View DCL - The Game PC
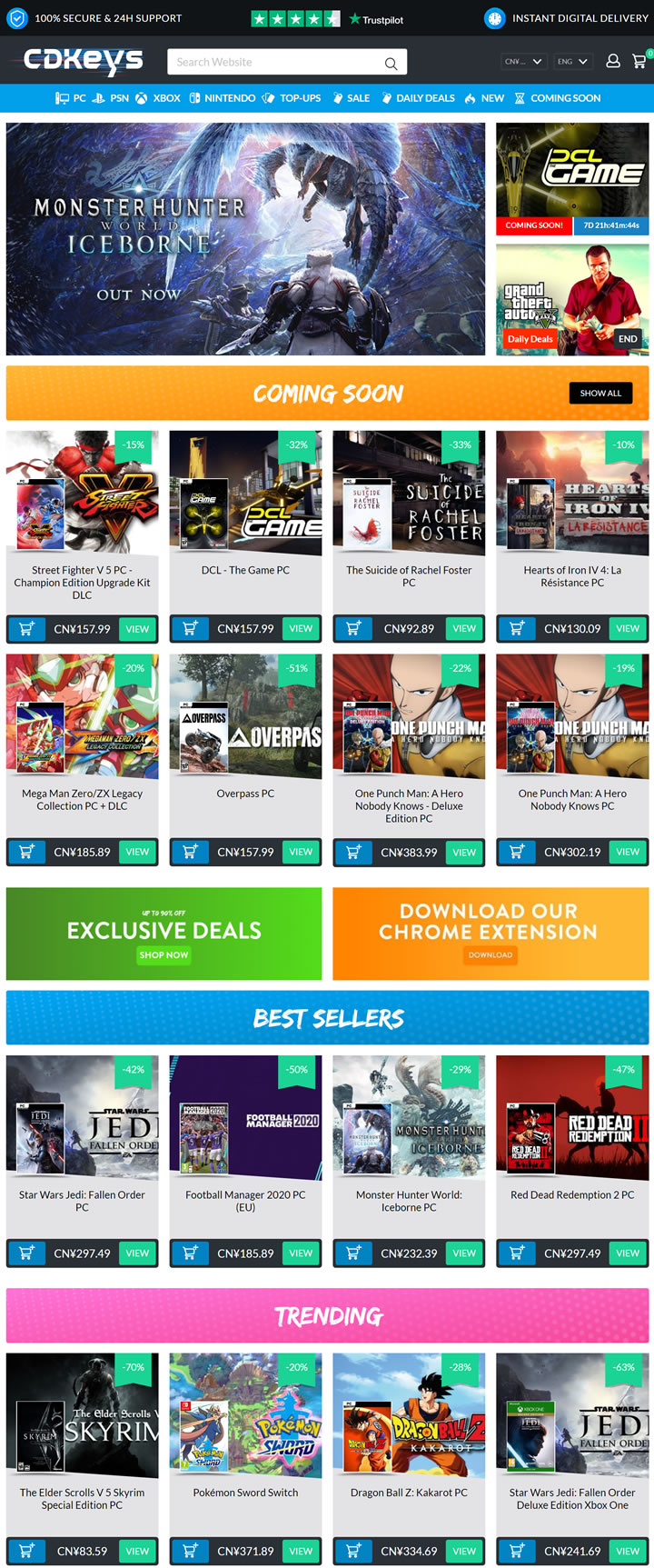 point(301,629)
